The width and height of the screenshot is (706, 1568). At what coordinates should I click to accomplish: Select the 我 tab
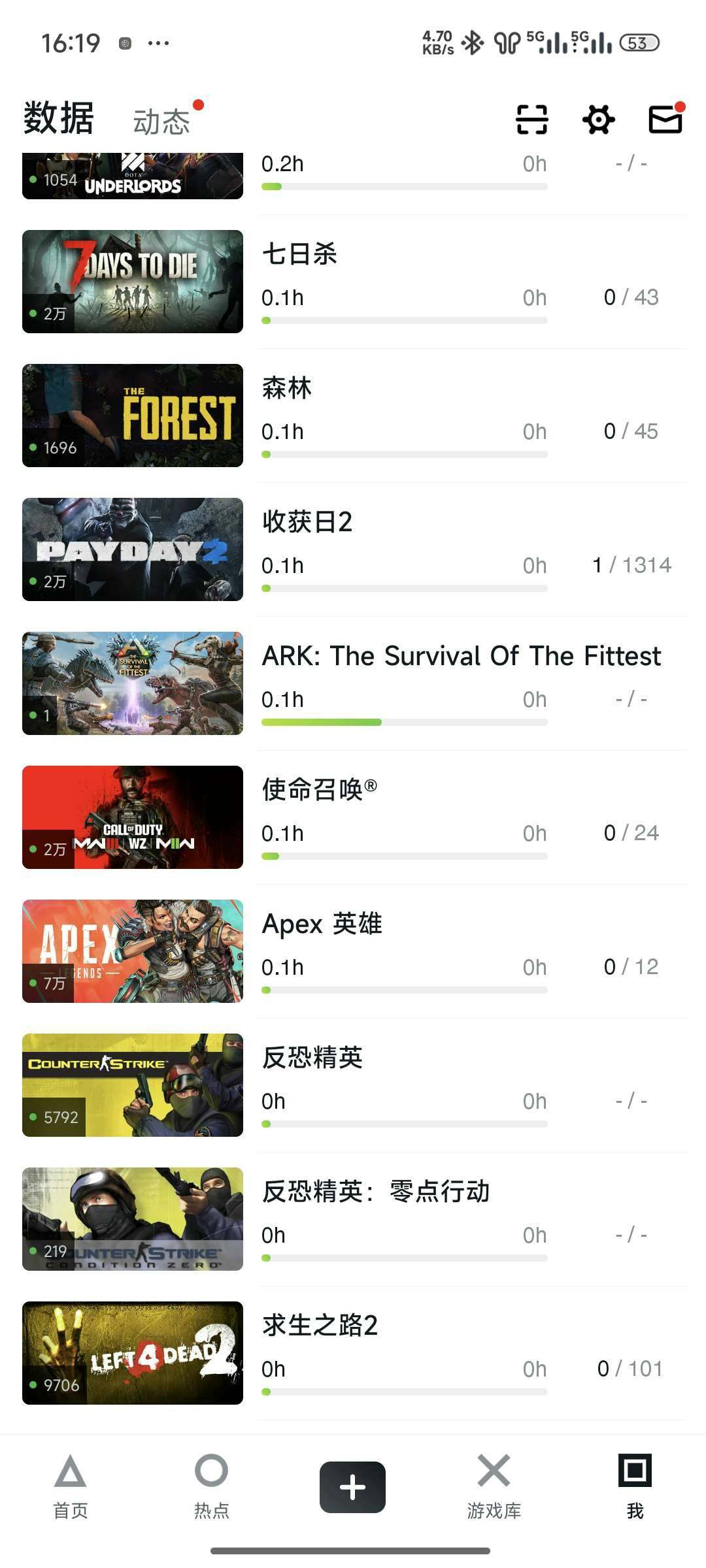click(635, 1487)
